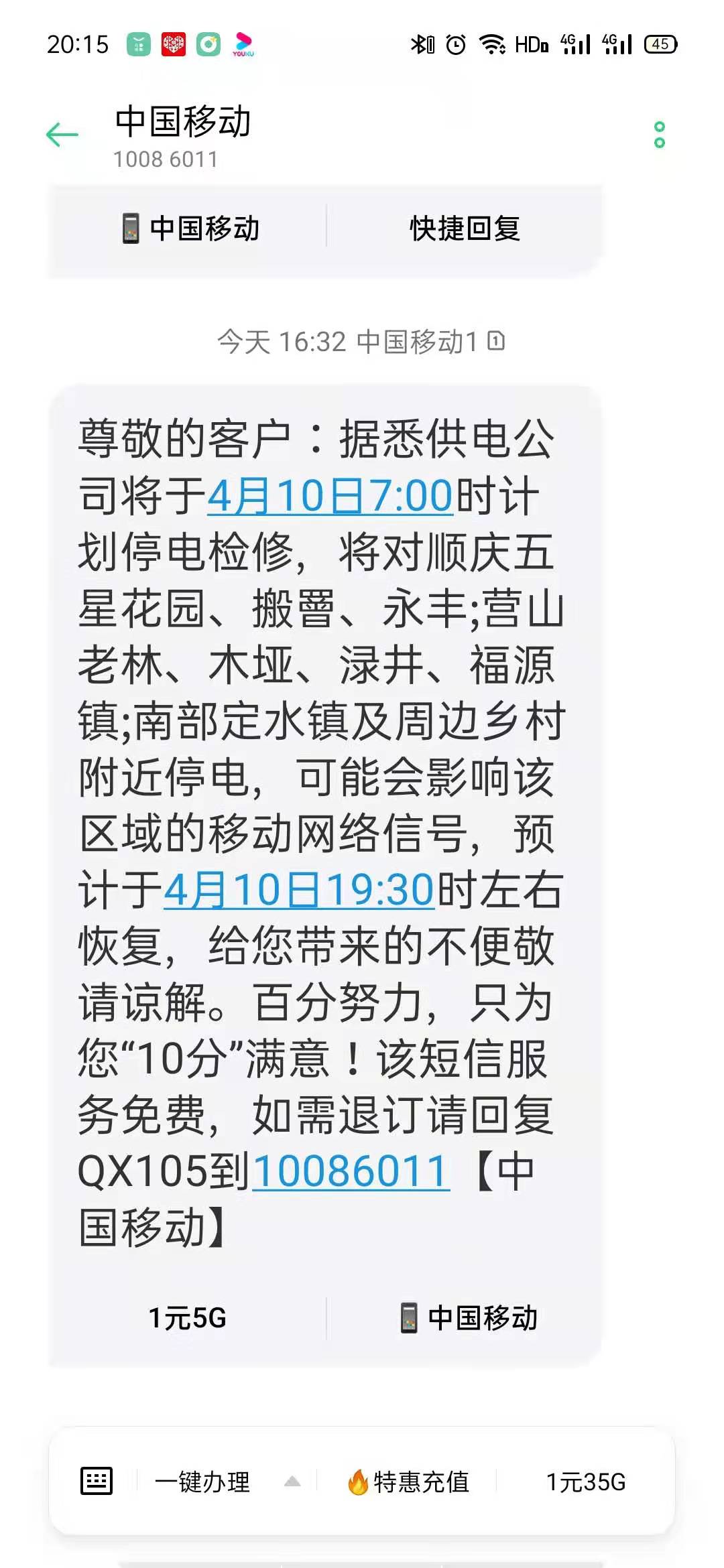This screenshot has height=1568, width=724.
Task: Tap the 10086011 phone number link
Action: coord(351,1172)
